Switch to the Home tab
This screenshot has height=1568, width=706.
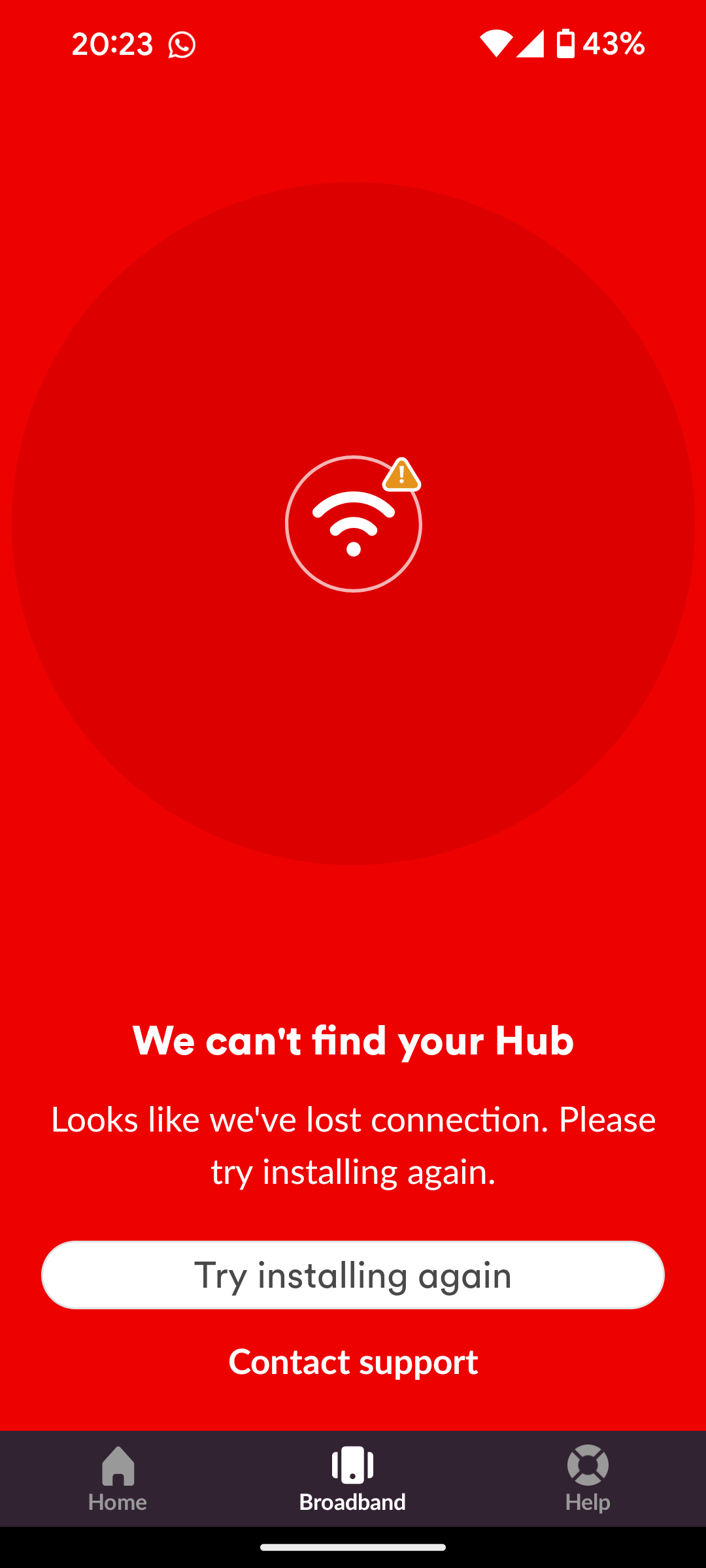click(118, 1479)
